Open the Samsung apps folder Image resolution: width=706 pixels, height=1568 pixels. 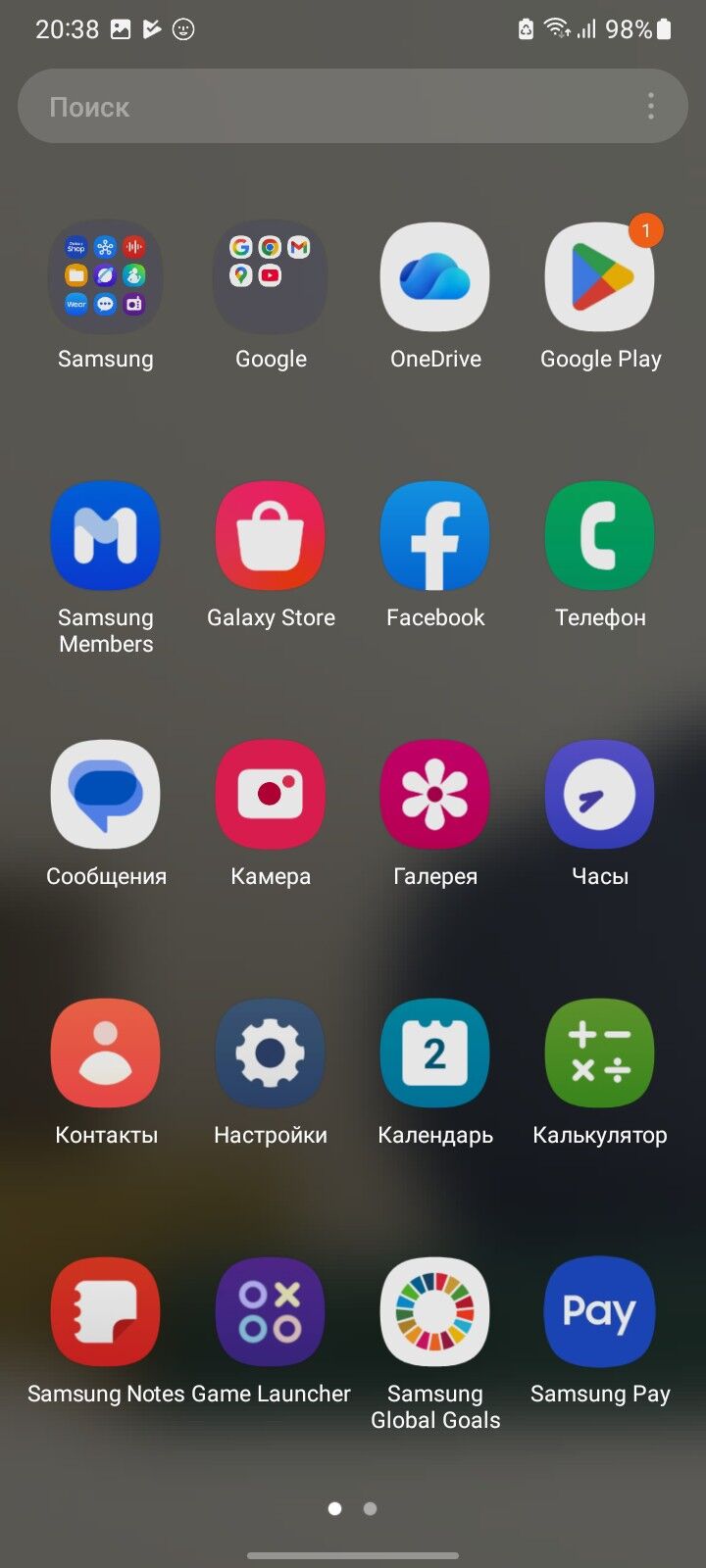click(106, 277)
